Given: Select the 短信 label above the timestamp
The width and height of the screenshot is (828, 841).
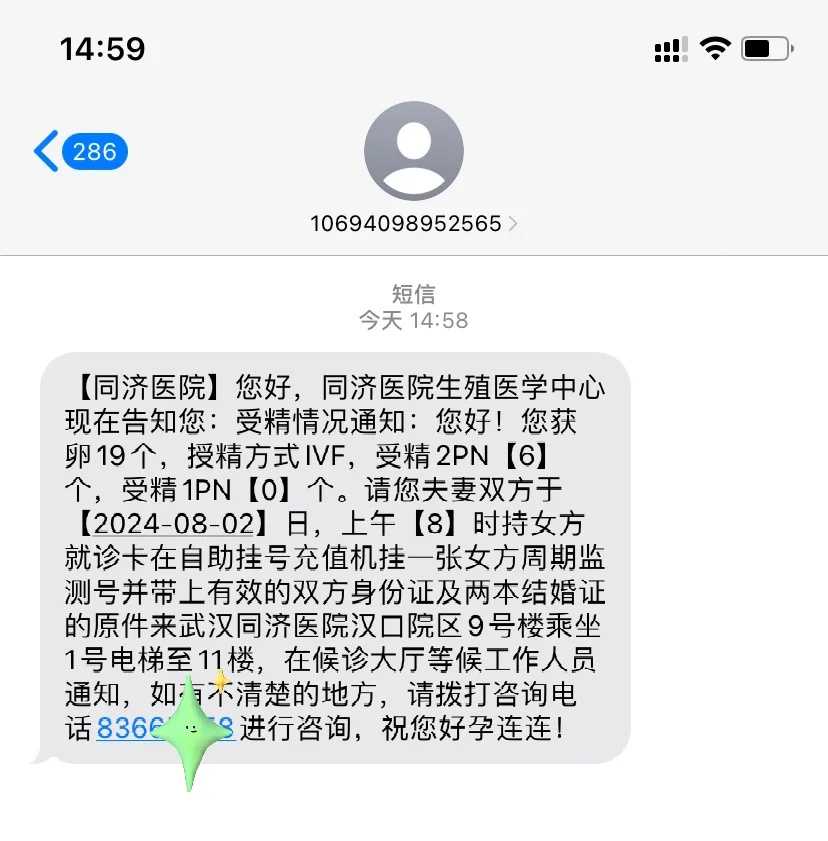Looking at the screenshot, I should (x=414, y=294).
